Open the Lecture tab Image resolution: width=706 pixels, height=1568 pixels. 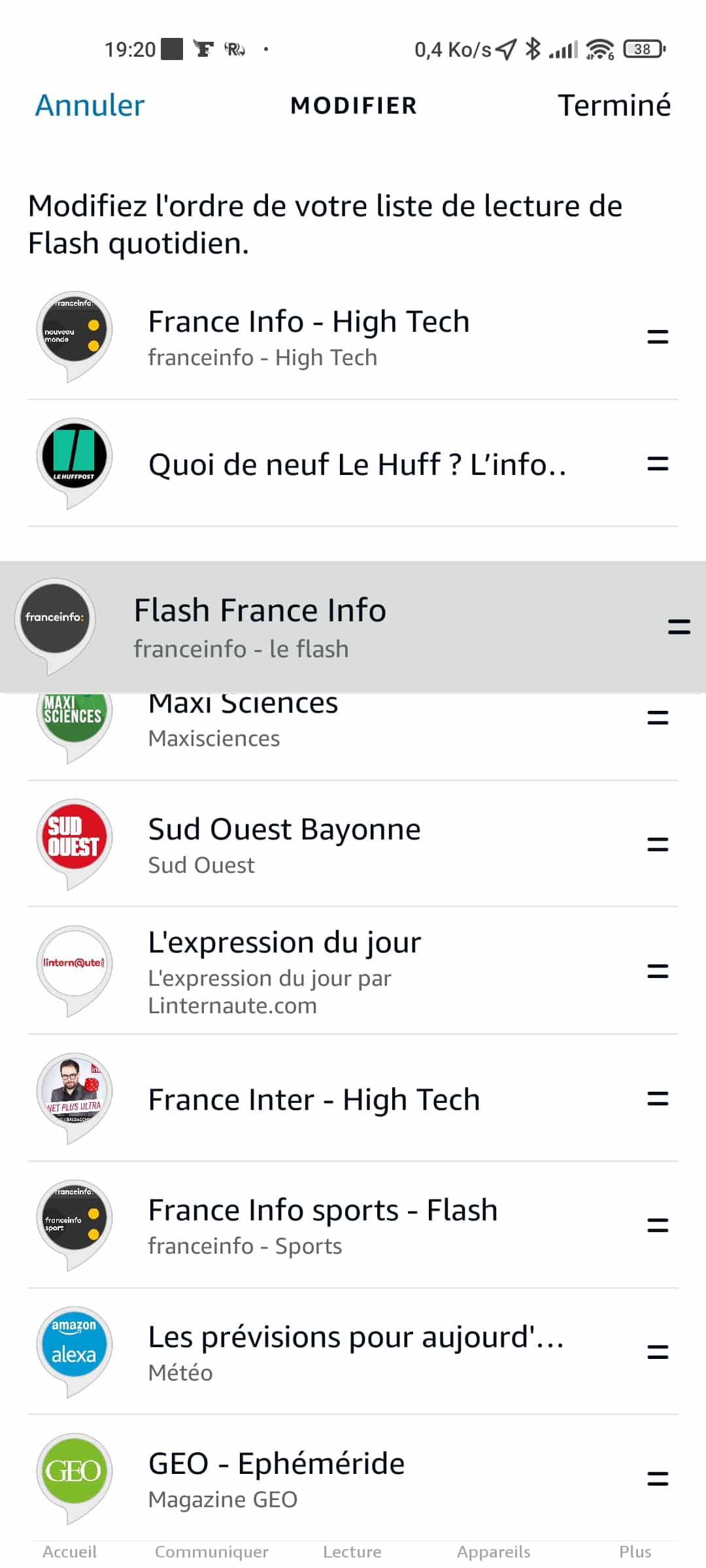(x=352, y=1552)
